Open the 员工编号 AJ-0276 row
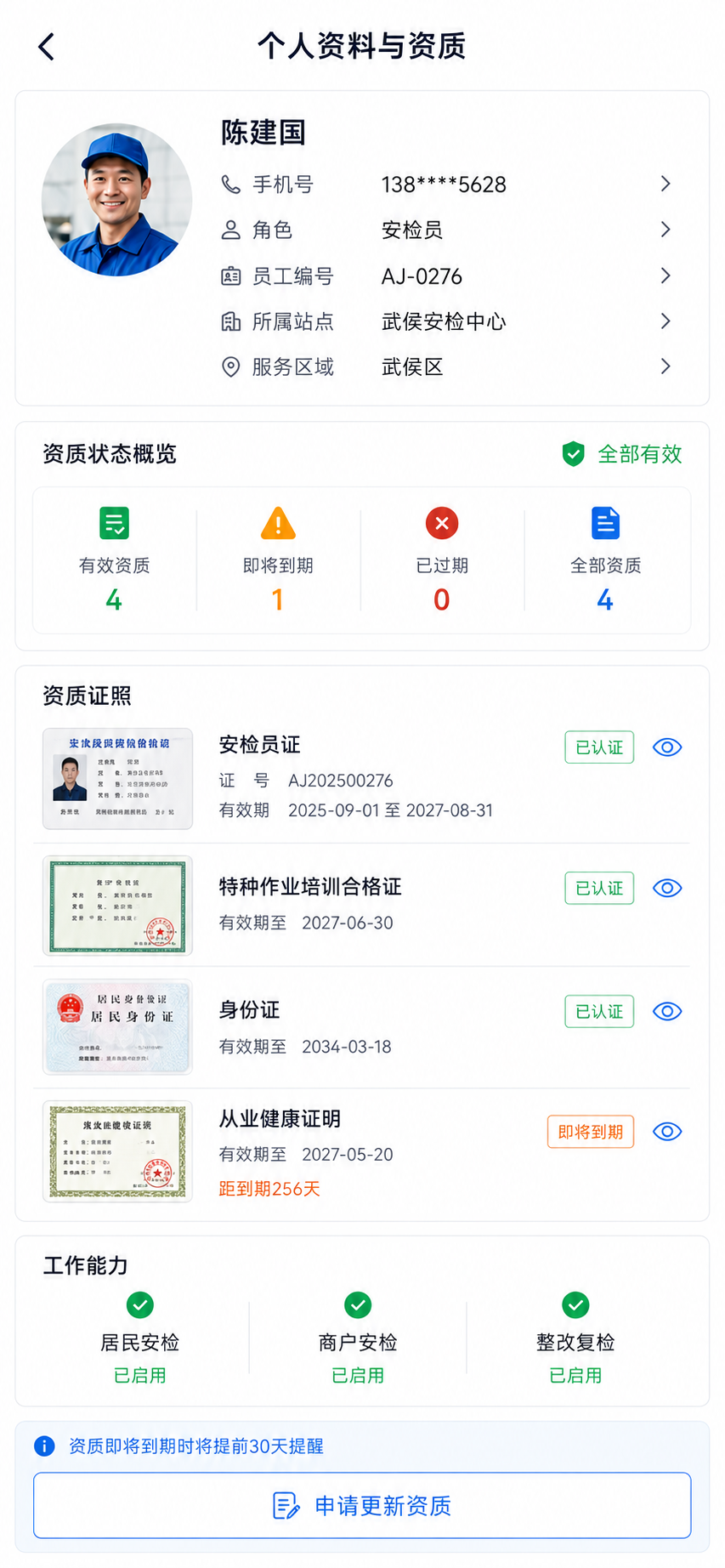 (x=447, y=276)
